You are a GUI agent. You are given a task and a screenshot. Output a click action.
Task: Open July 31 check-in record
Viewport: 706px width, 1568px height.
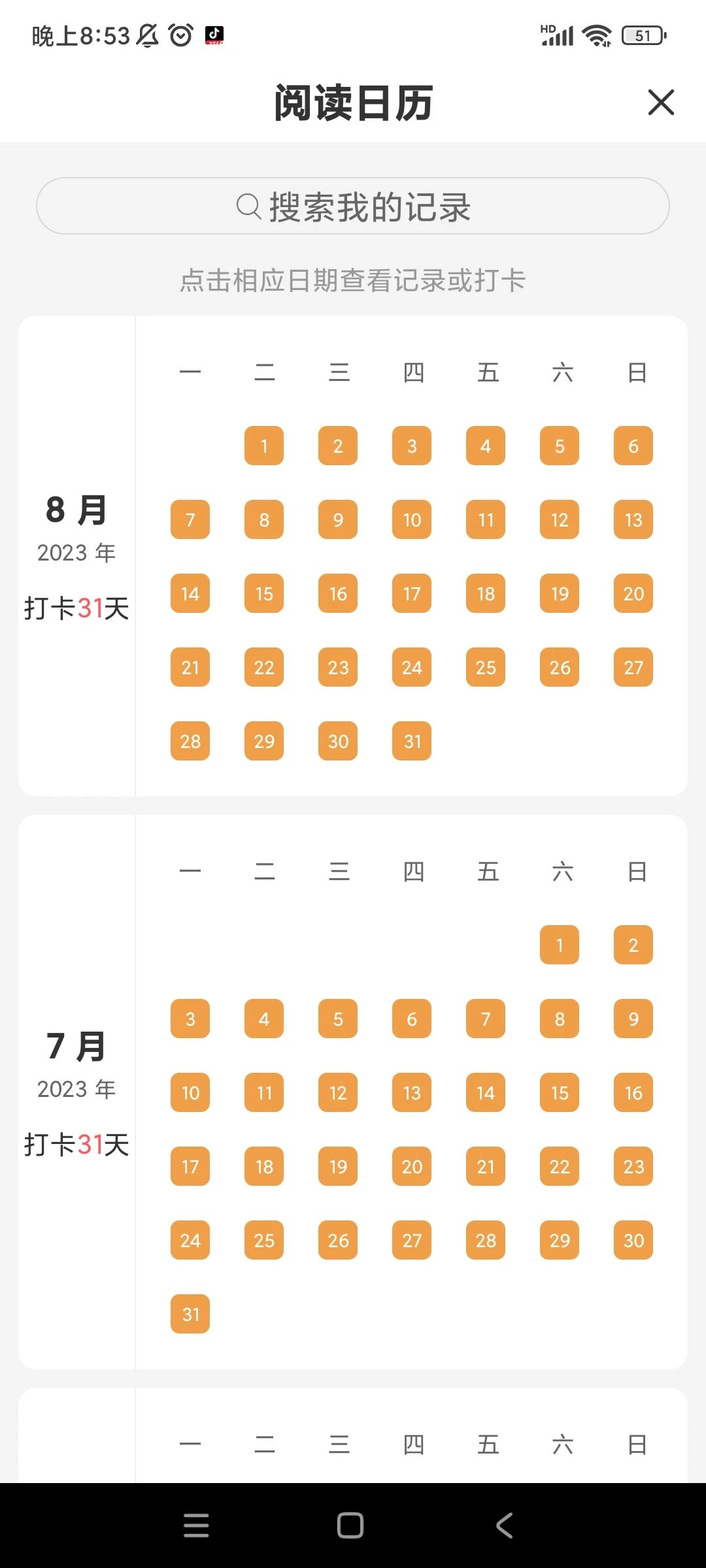coord(190,1314)
